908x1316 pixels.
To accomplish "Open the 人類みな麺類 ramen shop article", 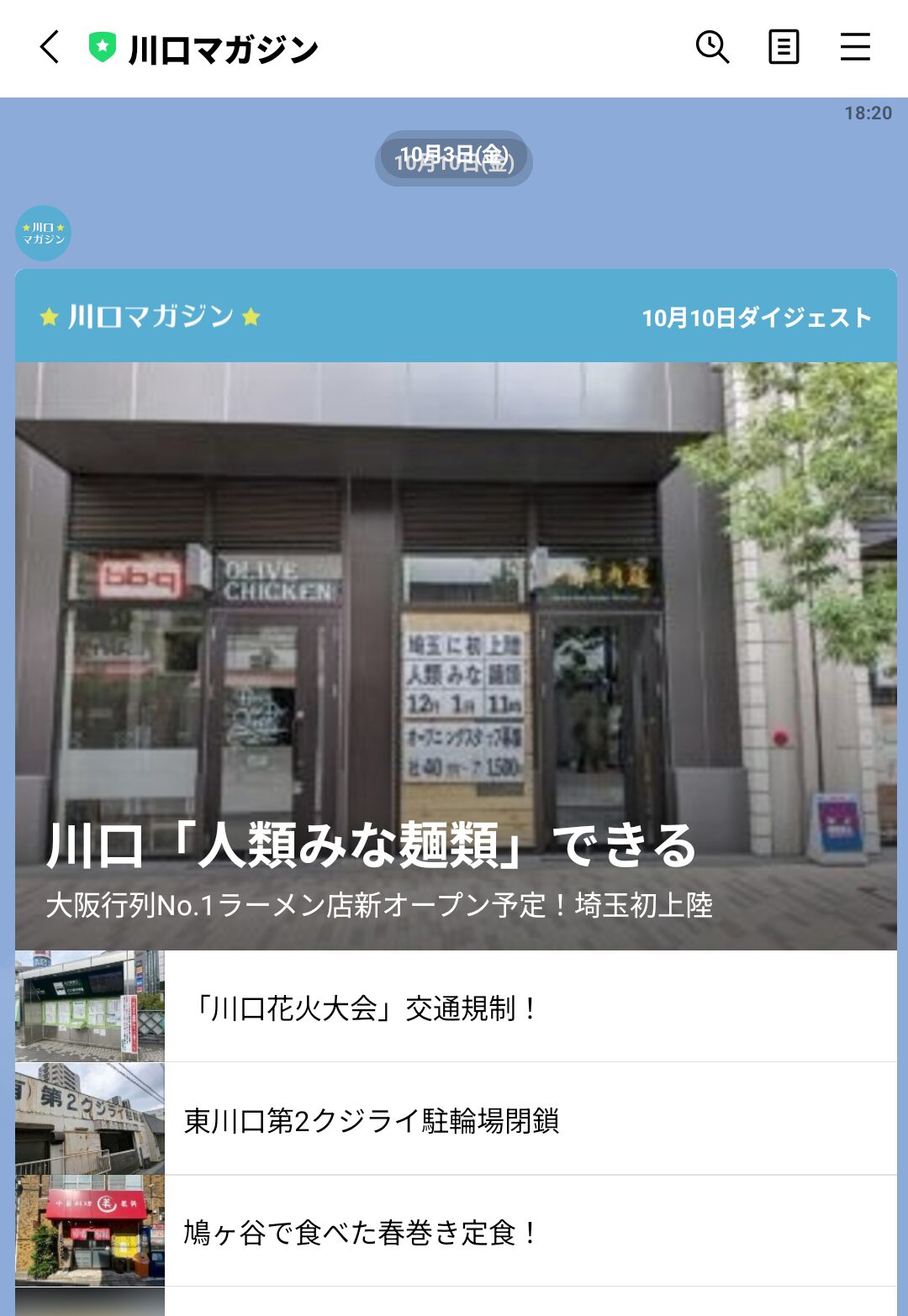I will pos(456,655).
